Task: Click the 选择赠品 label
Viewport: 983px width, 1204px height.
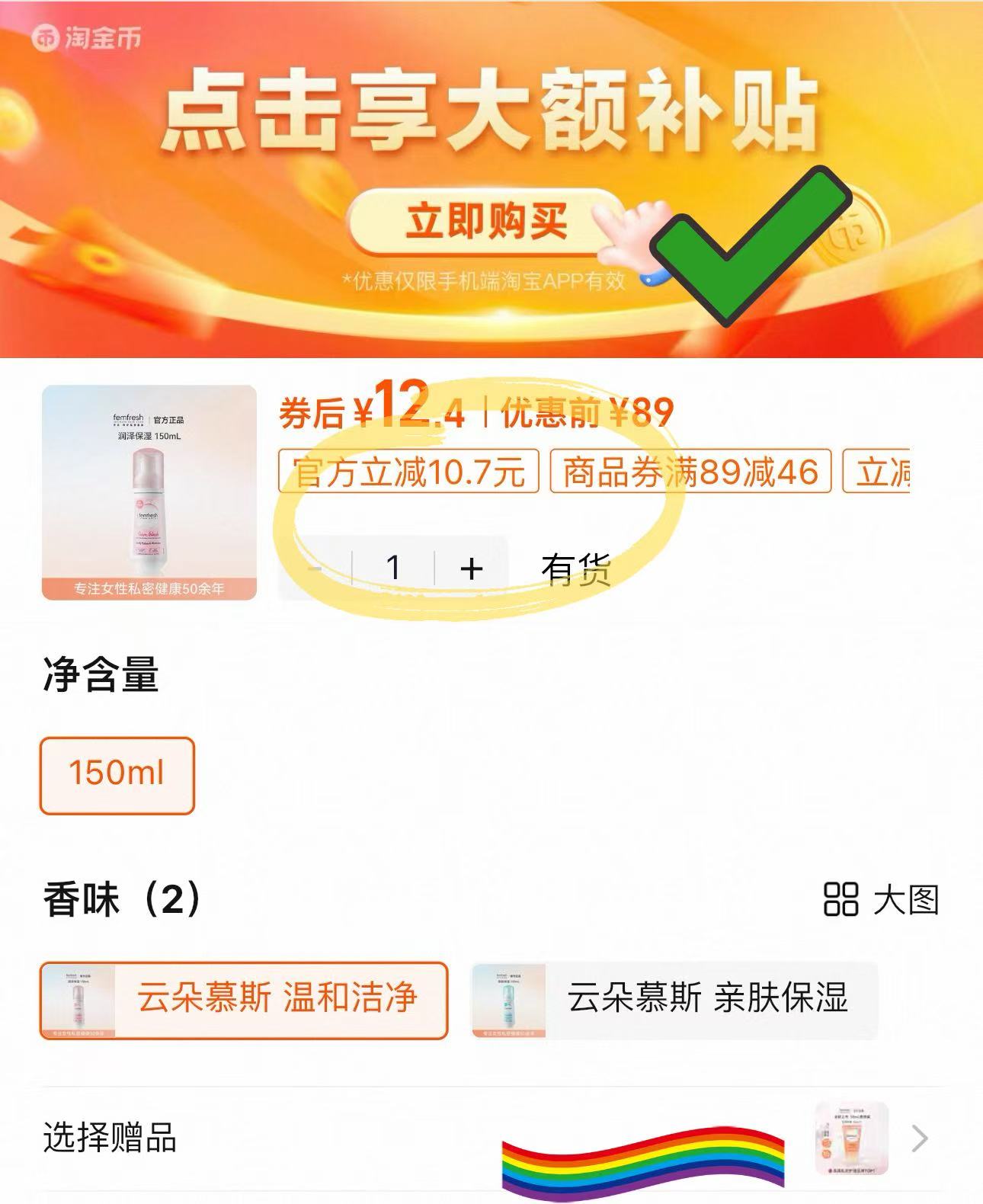Action: pos(109,1138)
